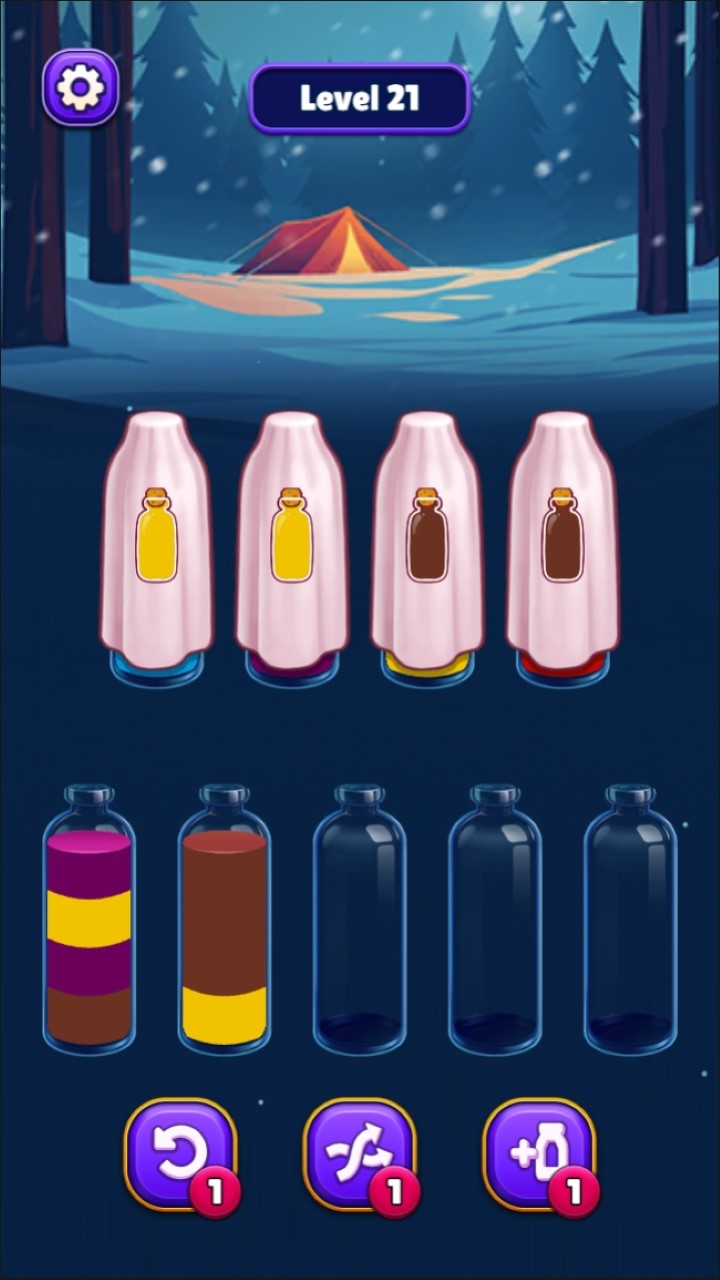Use the shuffle colors booster
Image resolution: width=720 pixels, height=1280 pixels.
358,1153
